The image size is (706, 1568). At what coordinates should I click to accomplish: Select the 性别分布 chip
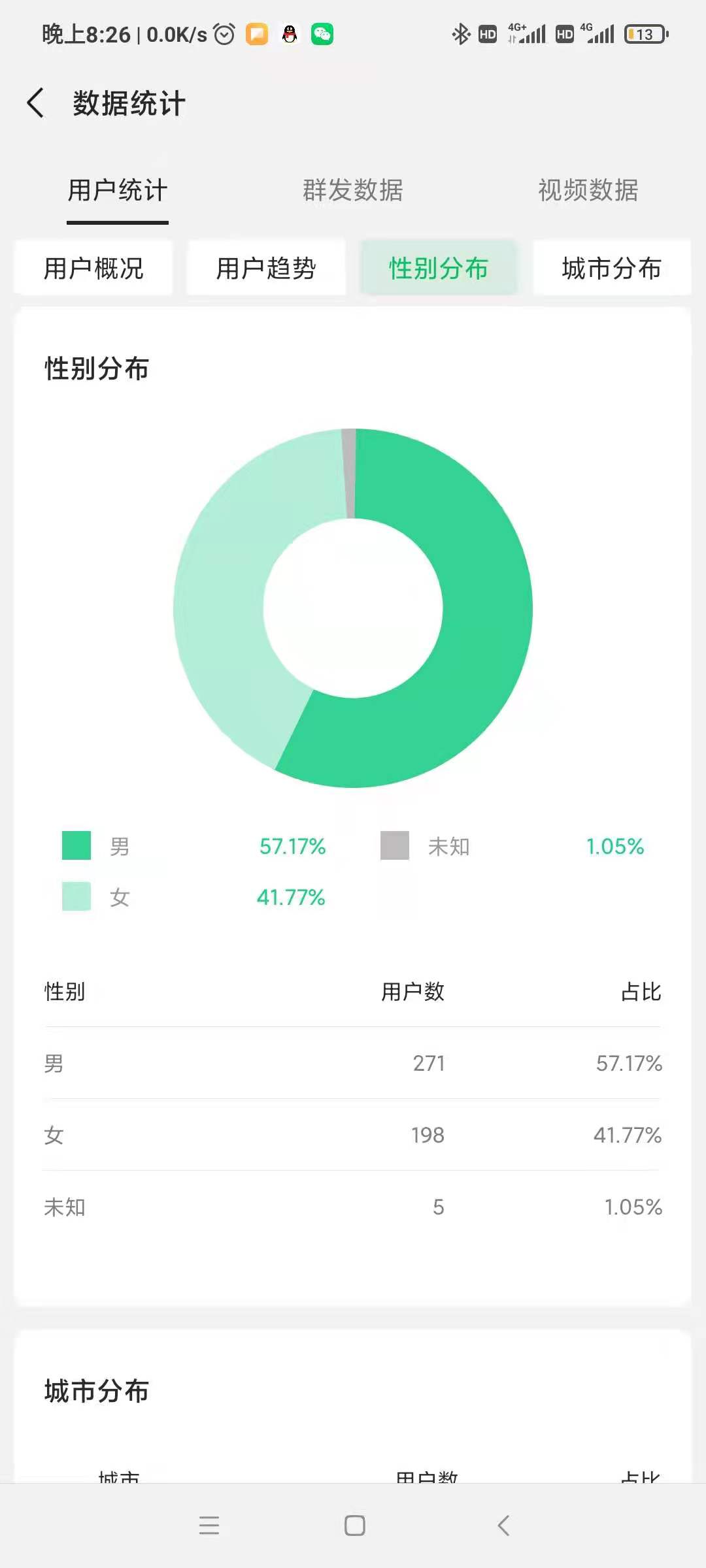(x=439, y=268)
